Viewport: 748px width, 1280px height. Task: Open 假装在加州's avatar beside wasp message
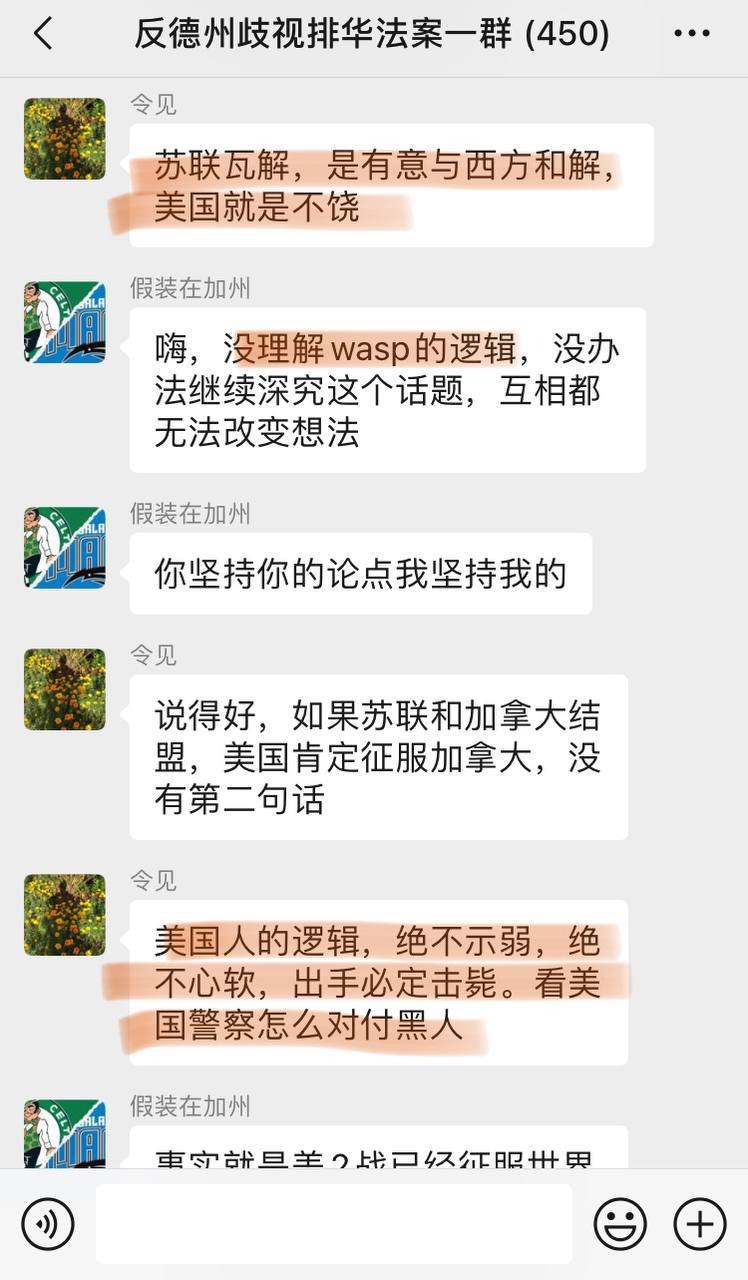click(65, 322)
